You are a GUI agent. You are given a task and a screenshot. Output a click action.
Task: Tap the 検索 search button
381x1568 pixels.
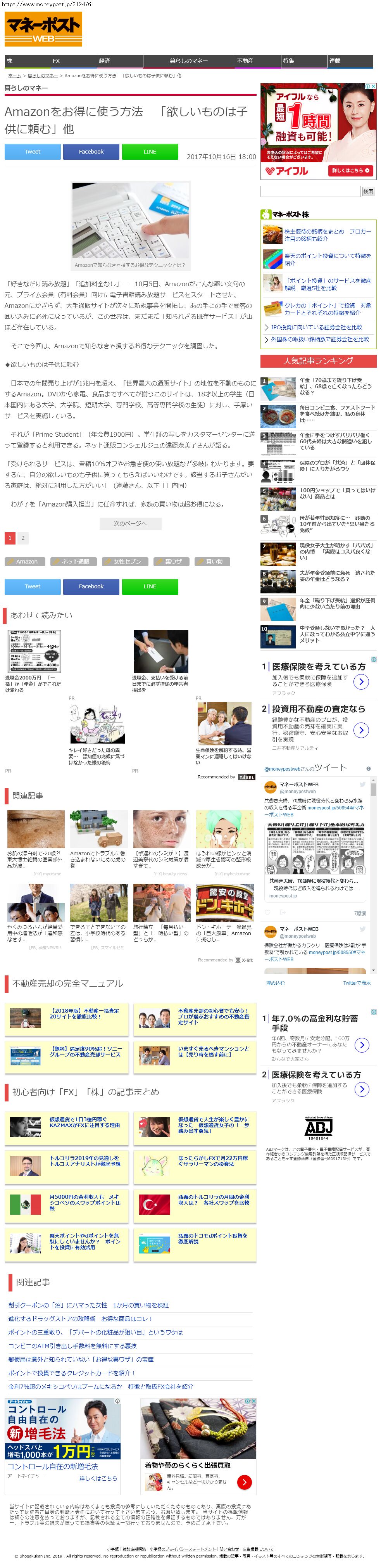[368, 191]
